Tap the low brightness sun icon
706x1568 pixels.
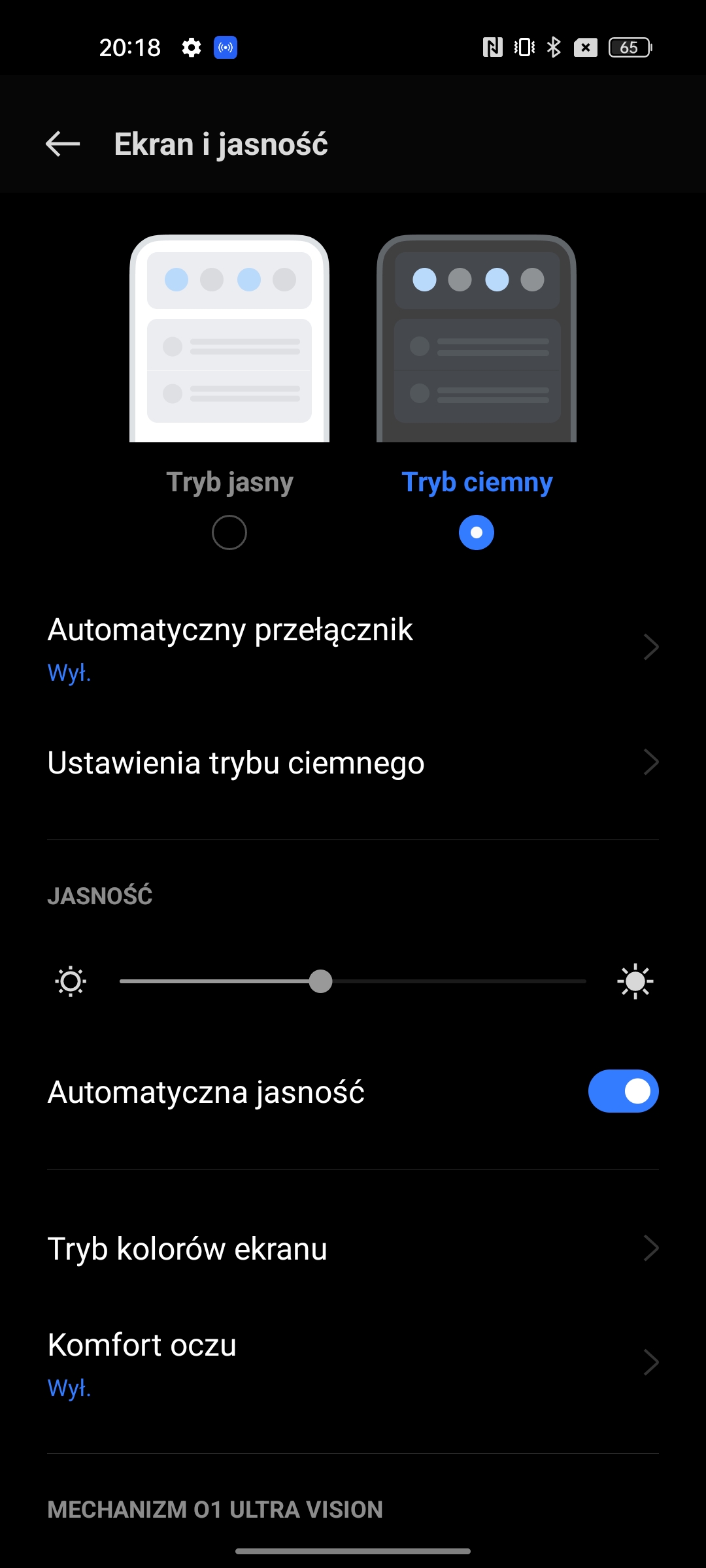(71, 981)
